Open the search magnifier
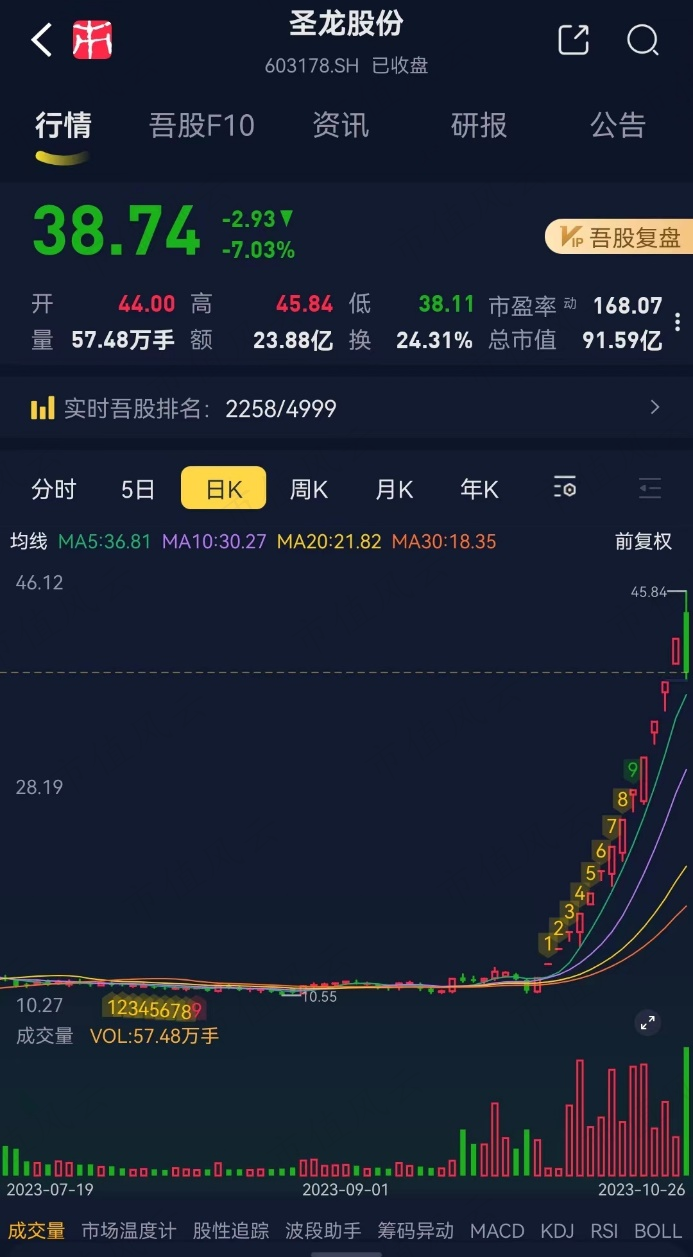693x1257 pixels. click(x=642, y=40)
